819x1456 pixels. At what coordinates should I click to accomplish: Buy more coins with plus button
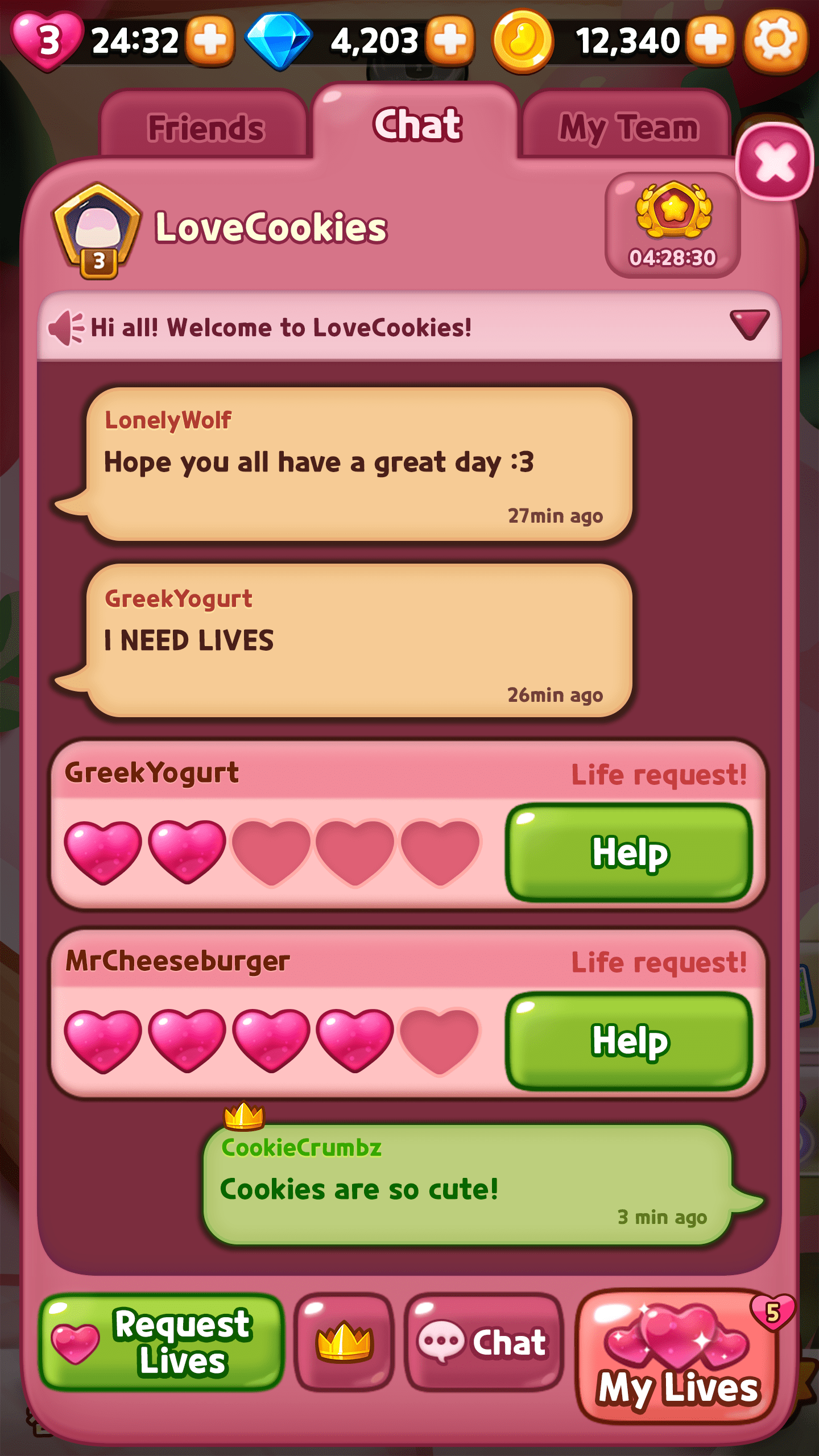710,41
